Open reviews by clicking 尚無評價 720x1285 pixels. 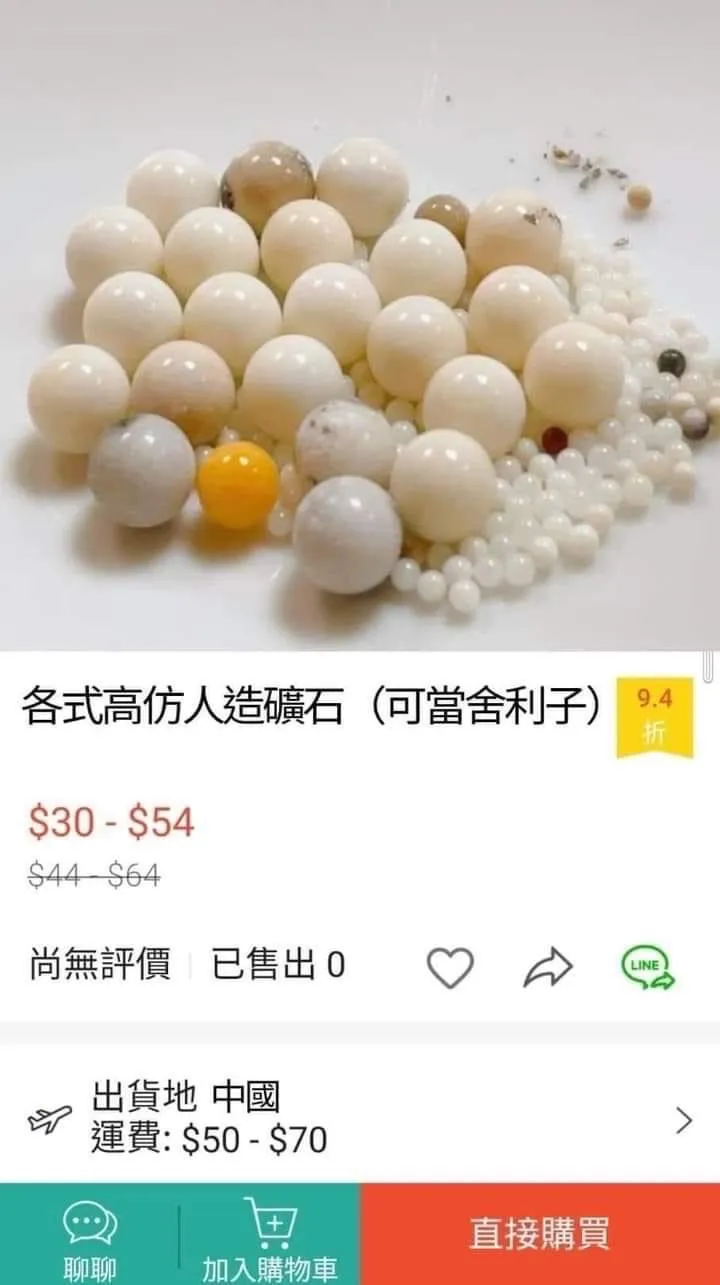(x=97, y=966)
